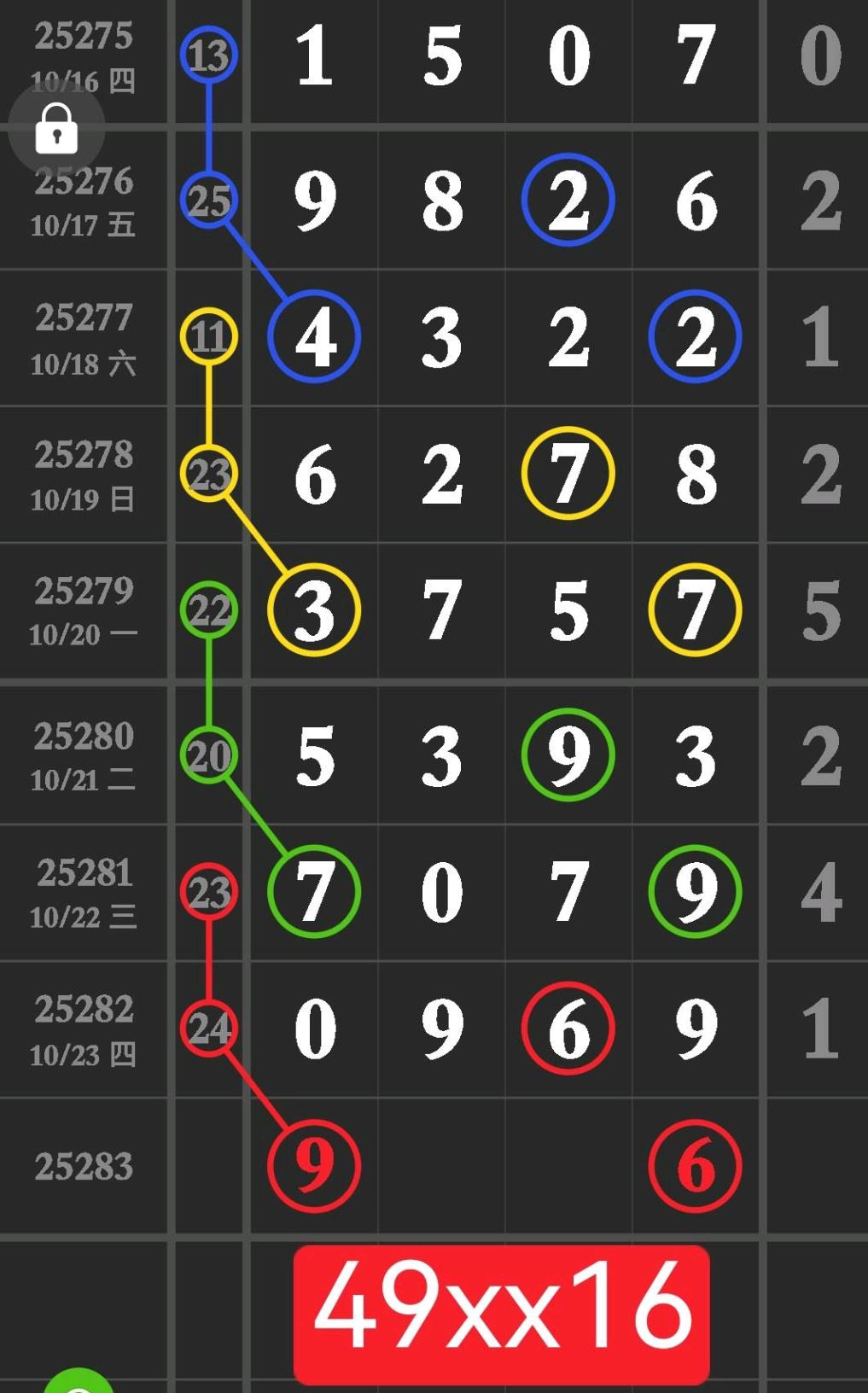Tap the floating lock icon
This screenshot has width=868, height=1393.
coord(56,130)
